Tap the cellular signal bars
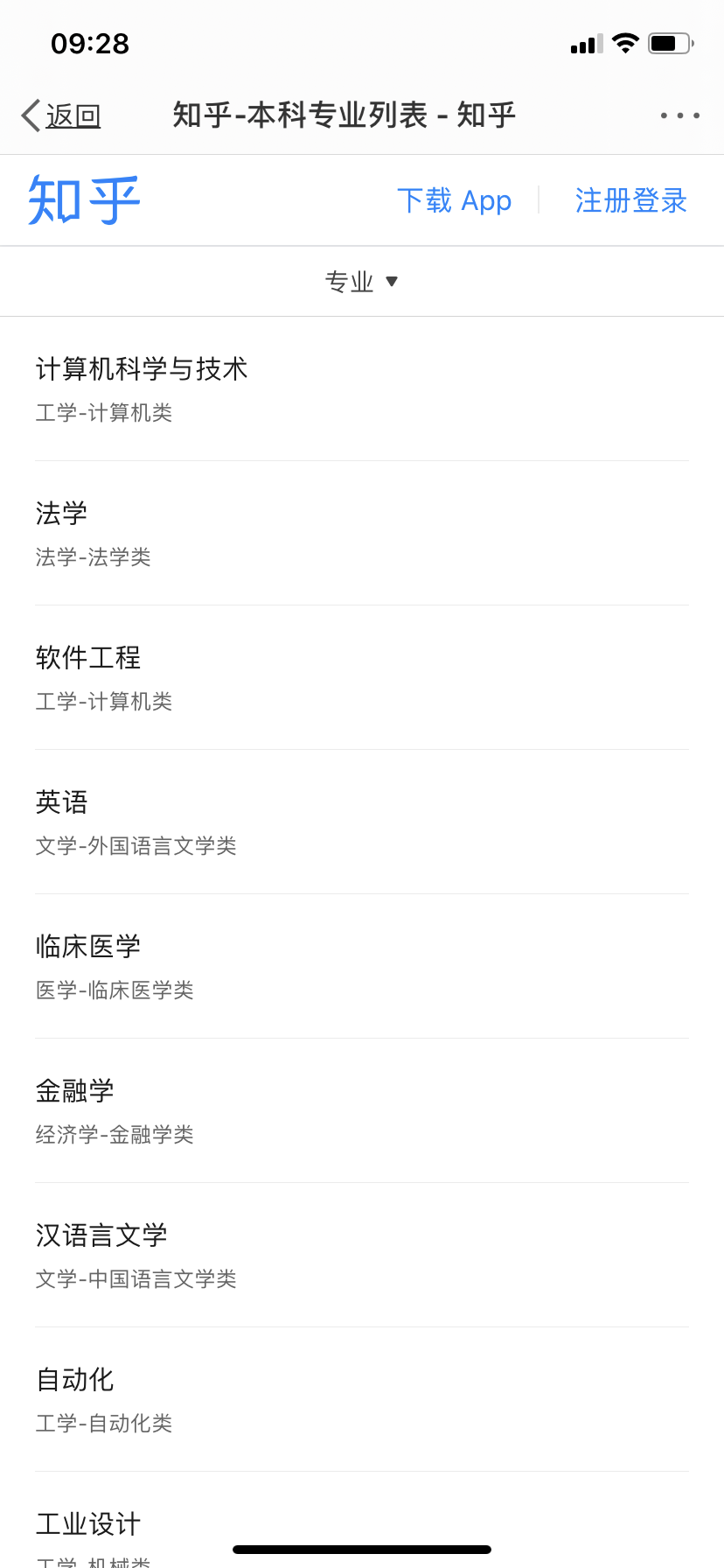Screen dimensions: 724x1568 (x=584, y=42)
